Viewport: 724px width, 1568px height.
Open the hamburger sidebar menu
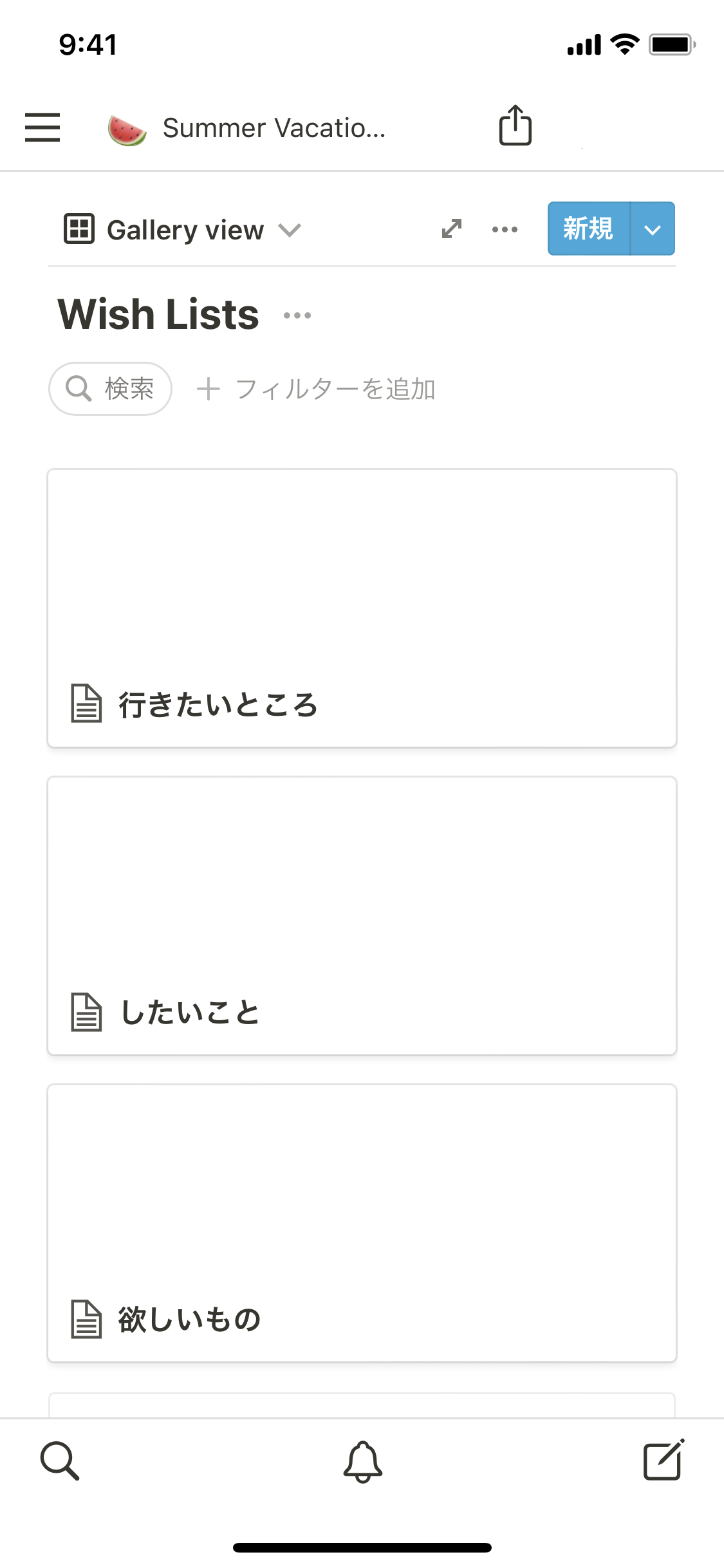[x=42, y=127]
